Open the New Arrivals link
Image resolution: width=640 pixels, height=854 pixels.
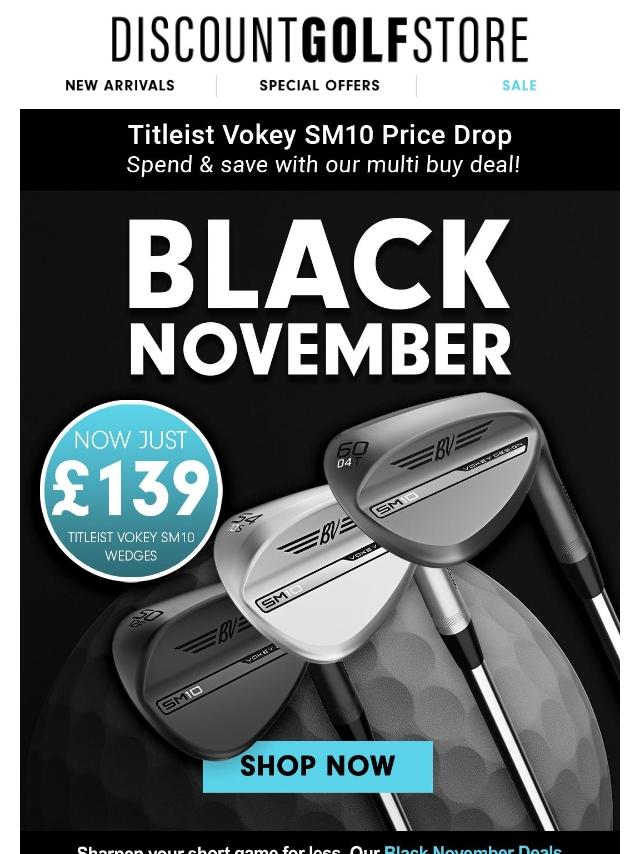(120, 86)
